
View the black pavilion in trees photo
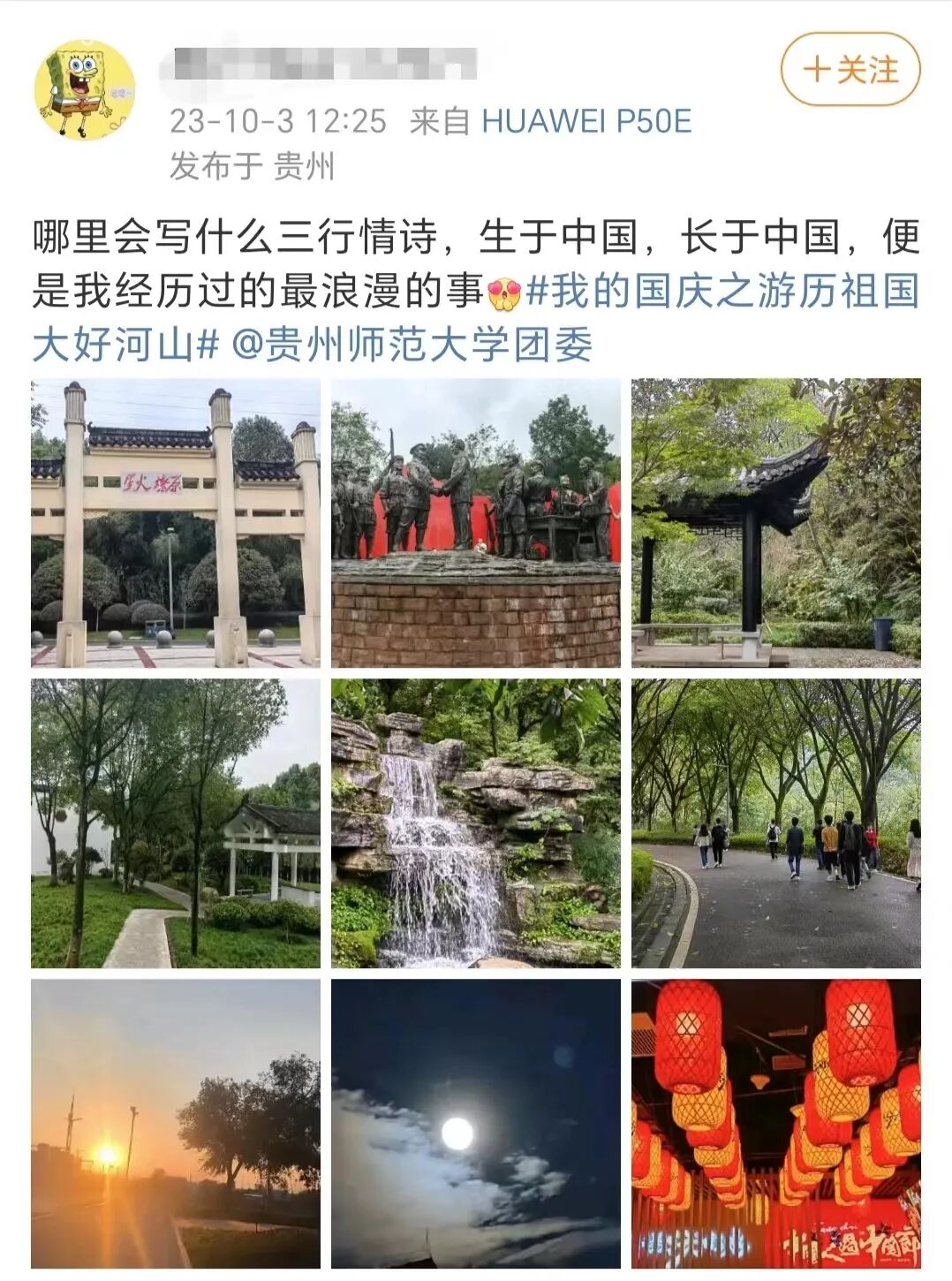tap(775, 523)
